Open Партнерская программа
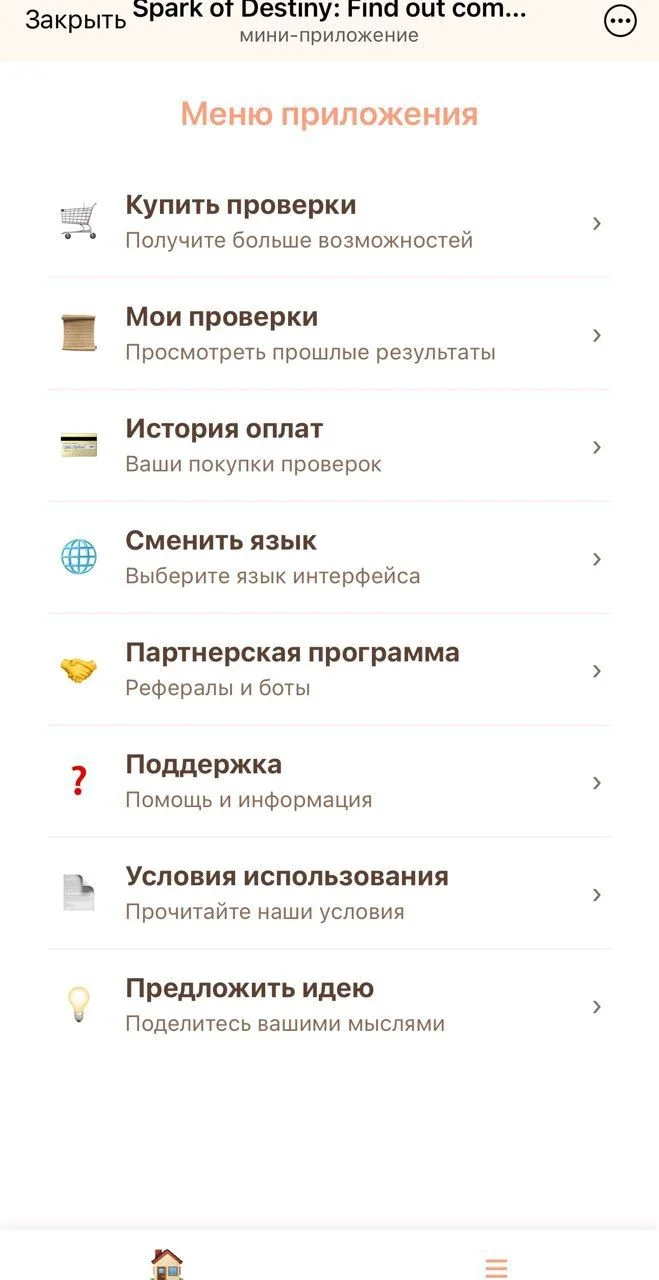The height and width of the screenshot is (1280, 659). [330, 670]
